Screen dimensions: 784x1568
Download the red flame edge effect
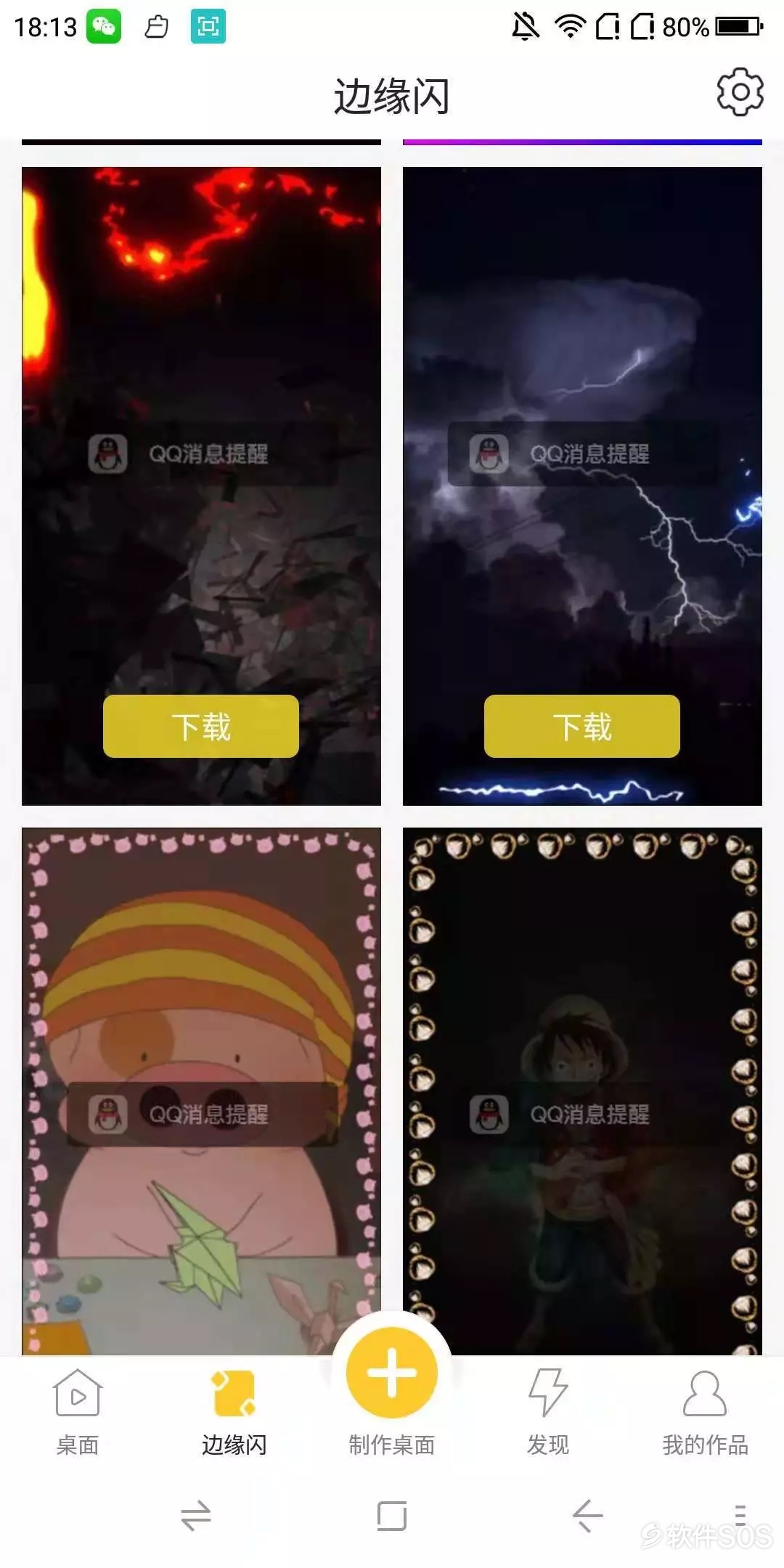coord(201,727)
